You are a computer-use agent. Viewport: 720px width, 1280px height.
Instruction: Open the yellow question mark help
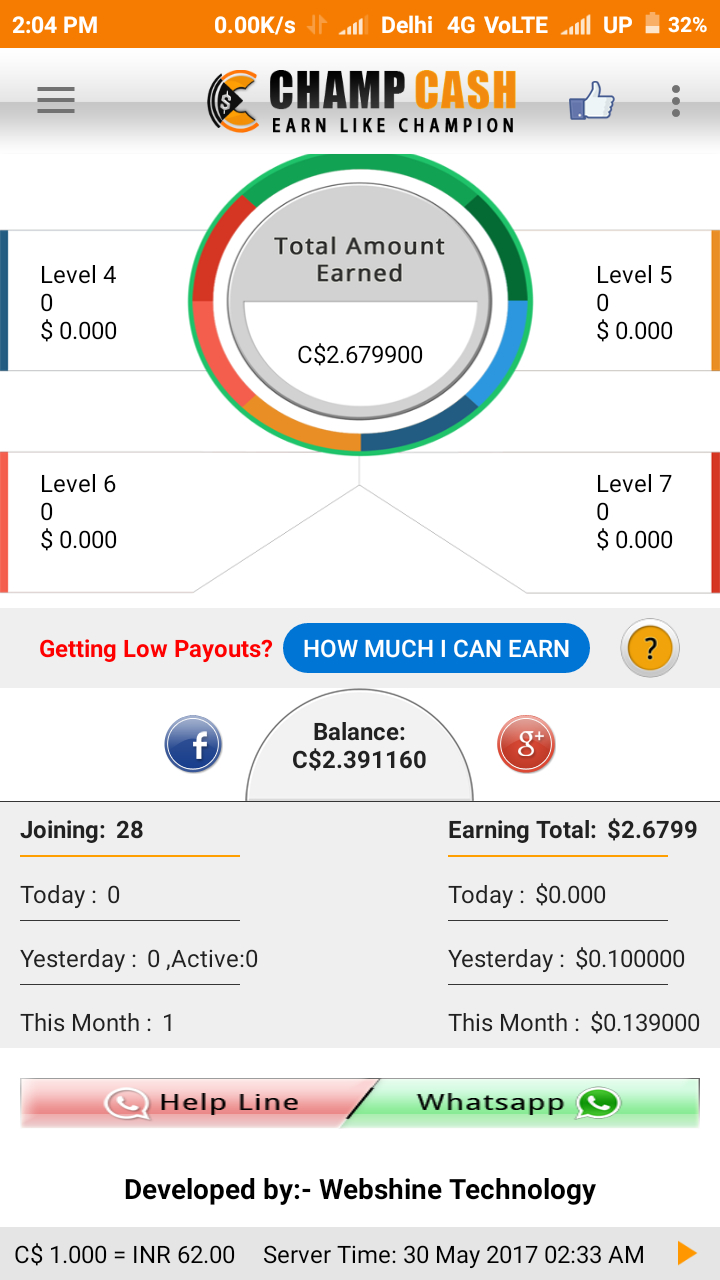[650, 649]
